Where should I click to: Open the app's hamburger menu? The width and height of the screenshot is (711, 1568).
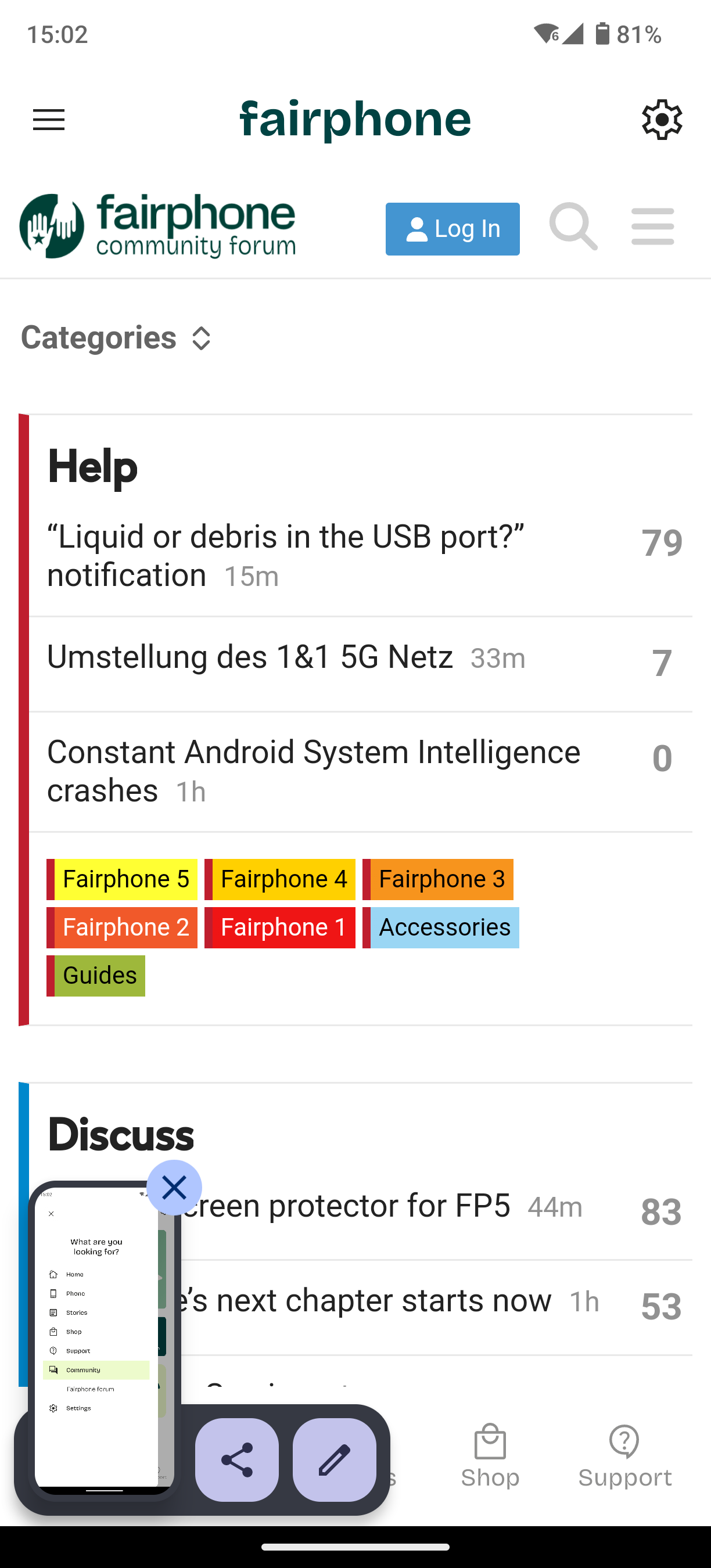[x=49, y=120]
